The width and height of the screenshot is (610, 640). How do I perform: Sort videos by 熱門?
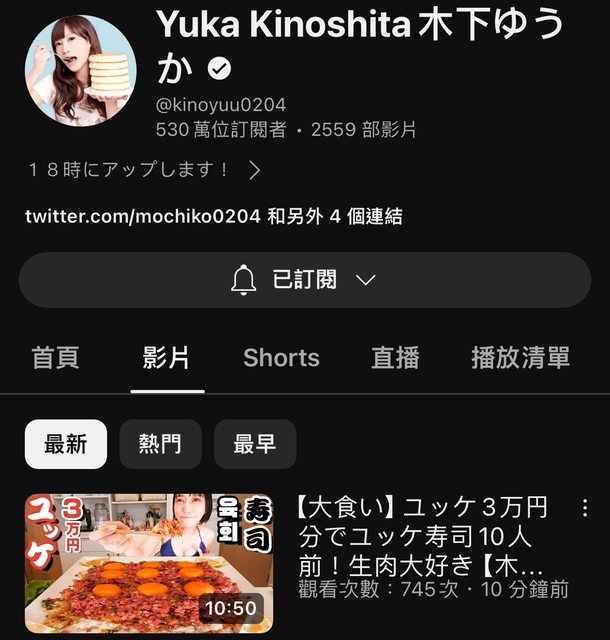point(160,444)
